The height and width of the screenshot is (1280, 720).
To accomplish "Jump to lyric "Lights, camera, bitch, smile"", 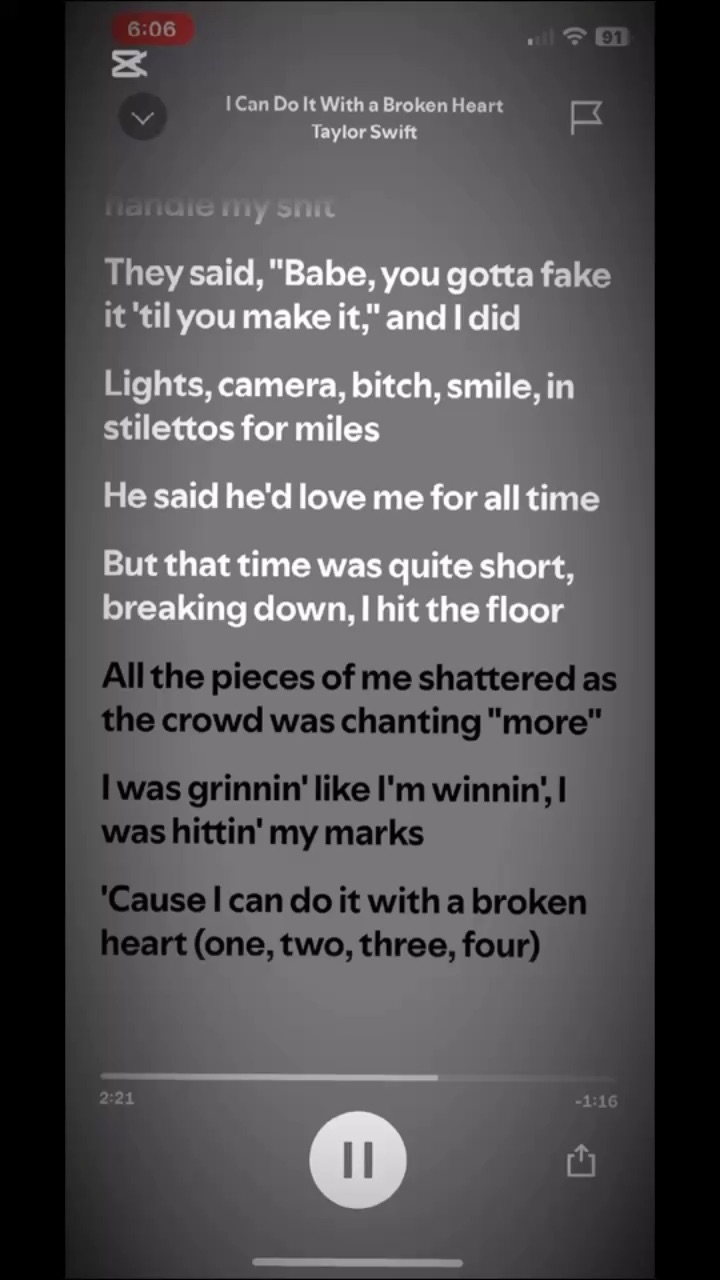I will click(339, 407).
